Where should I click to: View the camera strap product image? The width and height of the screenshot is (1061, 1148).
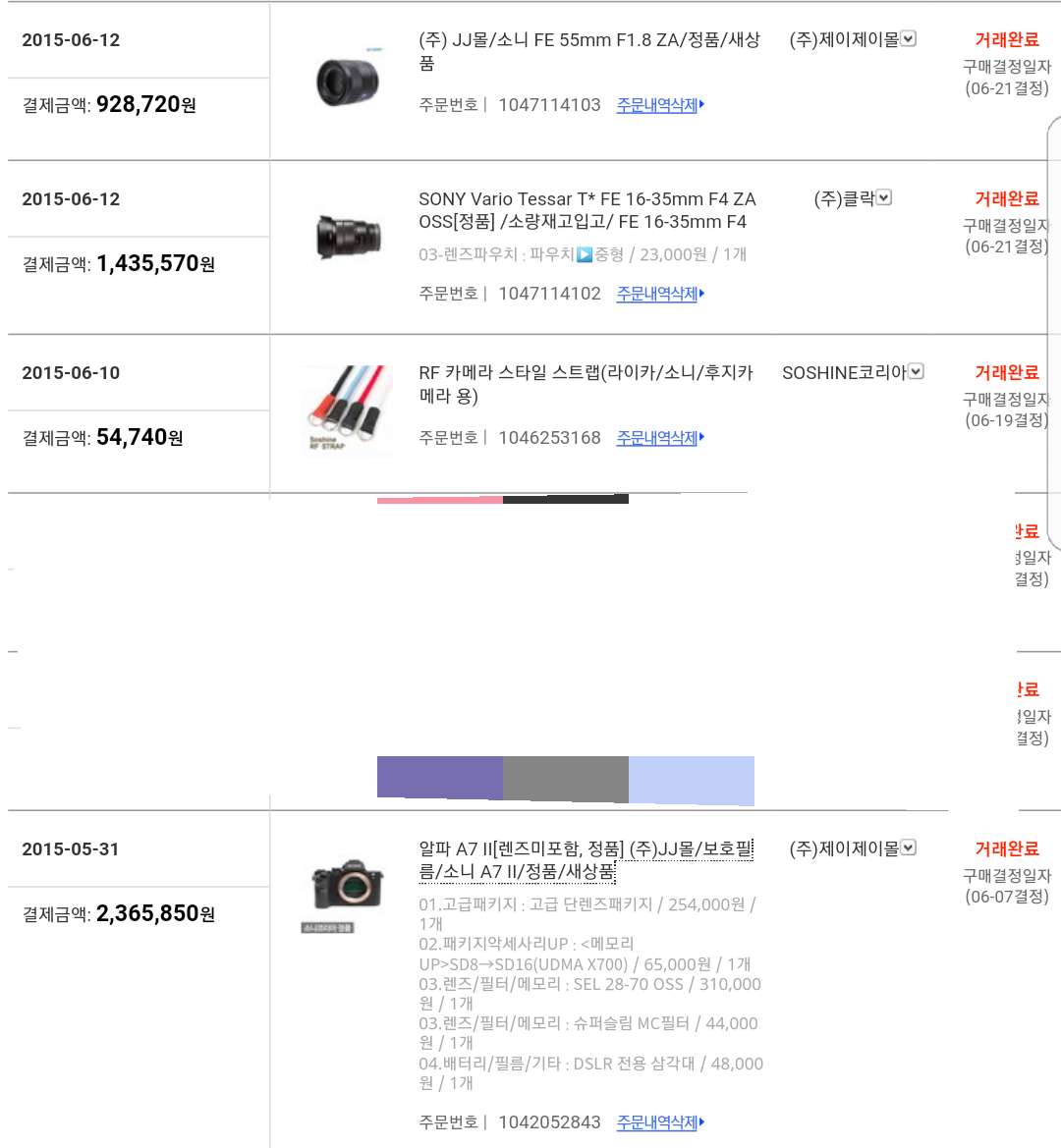tap(347, 410)
